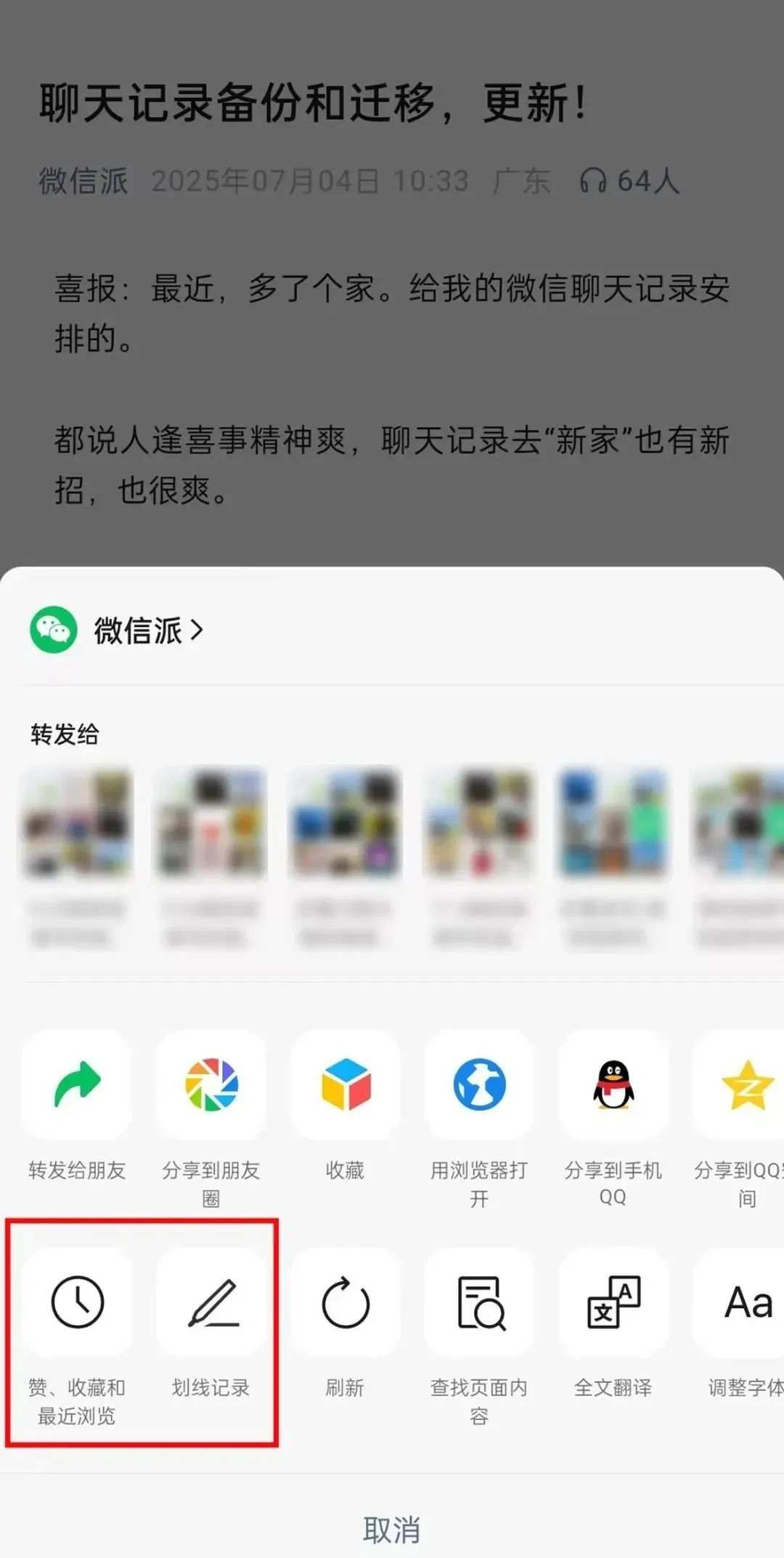Open the article with 用浏览器打开
Viewport: 784px width, 1558px height.
coord(479,1085)
